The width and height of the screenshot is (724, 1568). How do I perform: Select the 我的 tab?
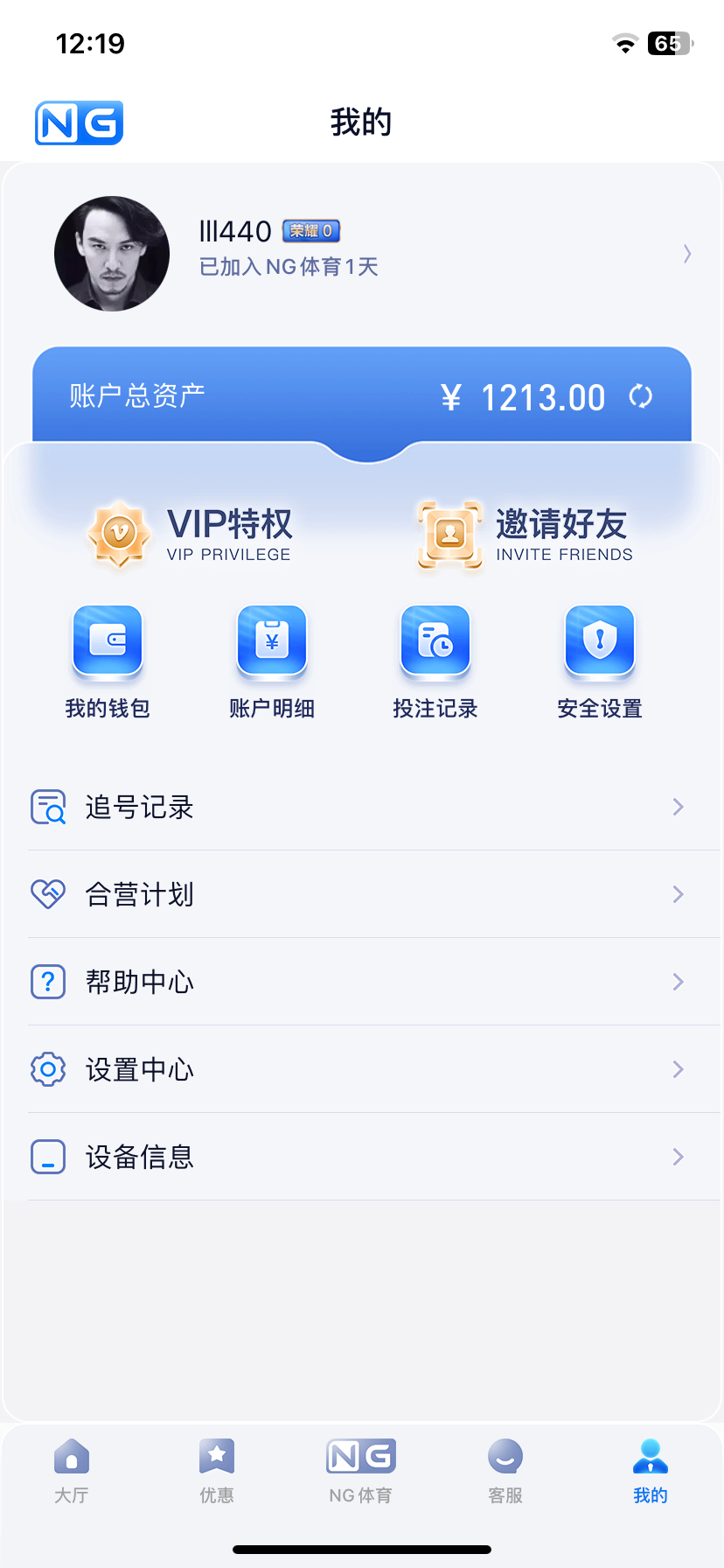tap(650, 1472)
